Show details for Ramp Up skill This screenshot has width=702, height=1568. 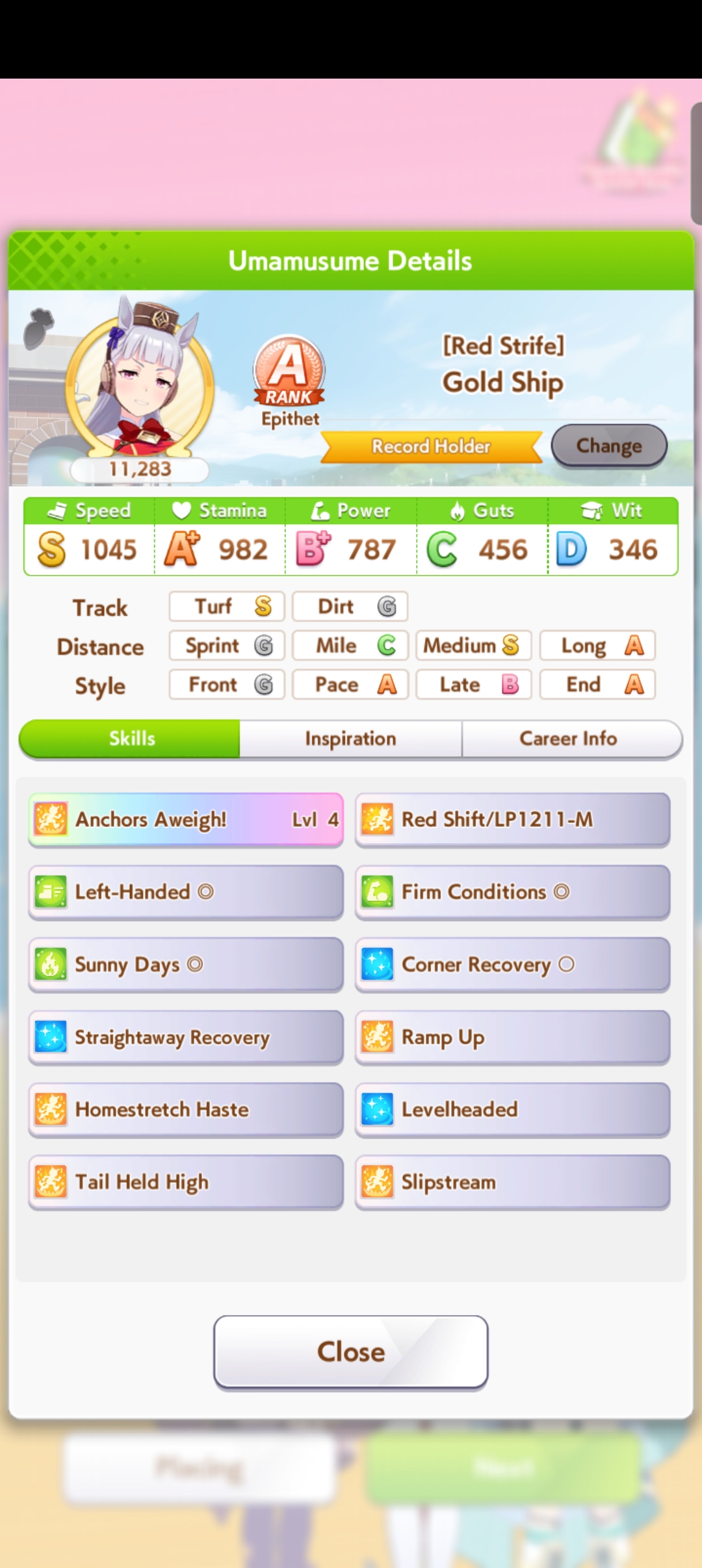click(x=512, y=1037)
